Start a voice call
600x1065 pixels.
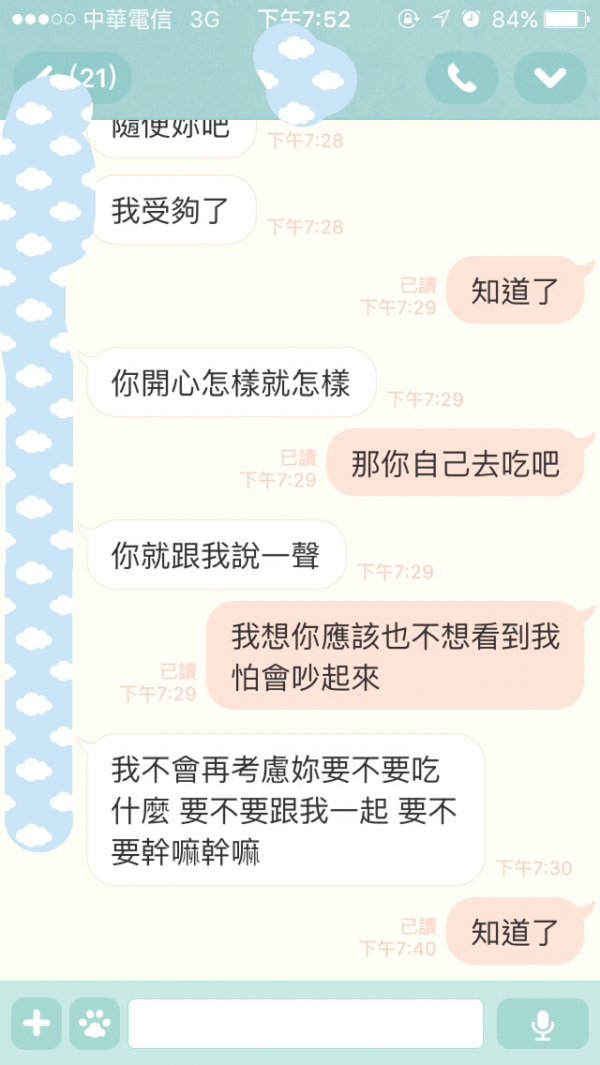[x=461, y=78]
